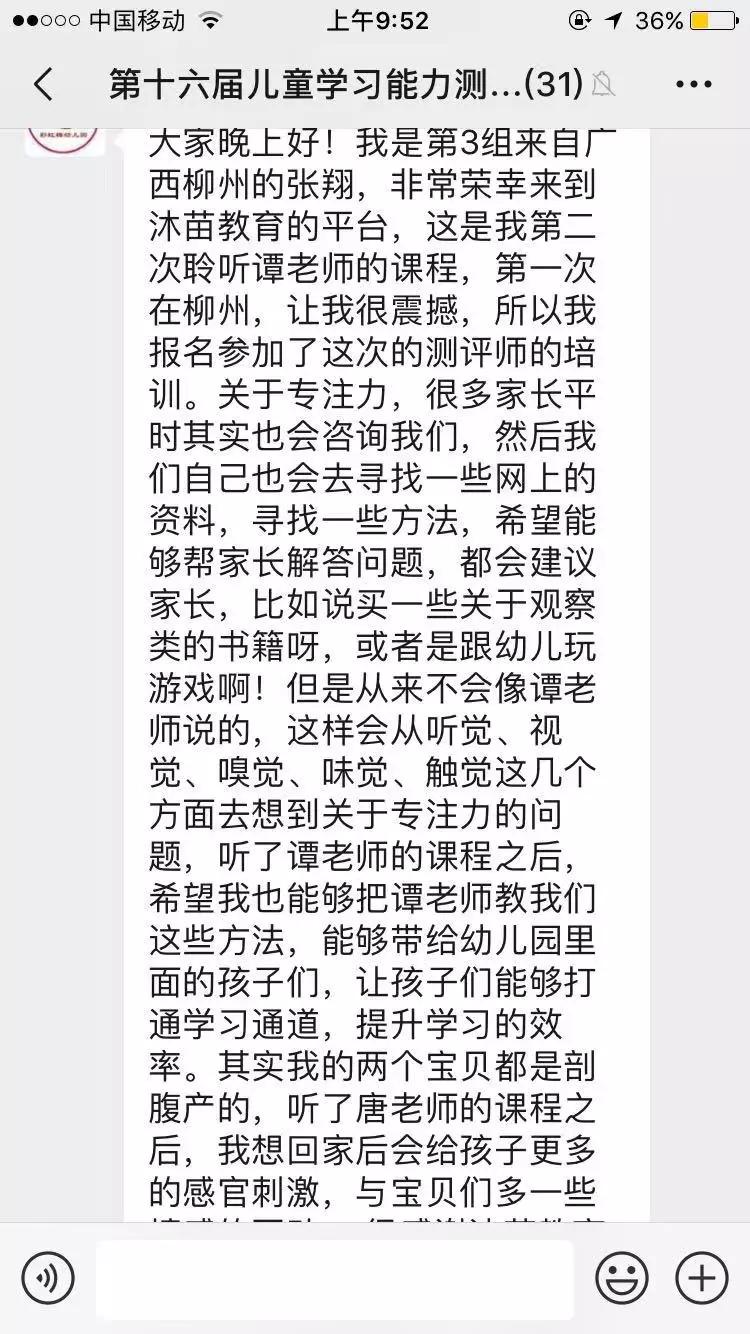Tap the message text field
The image size is (750, 1334).
coord(335,1279)
